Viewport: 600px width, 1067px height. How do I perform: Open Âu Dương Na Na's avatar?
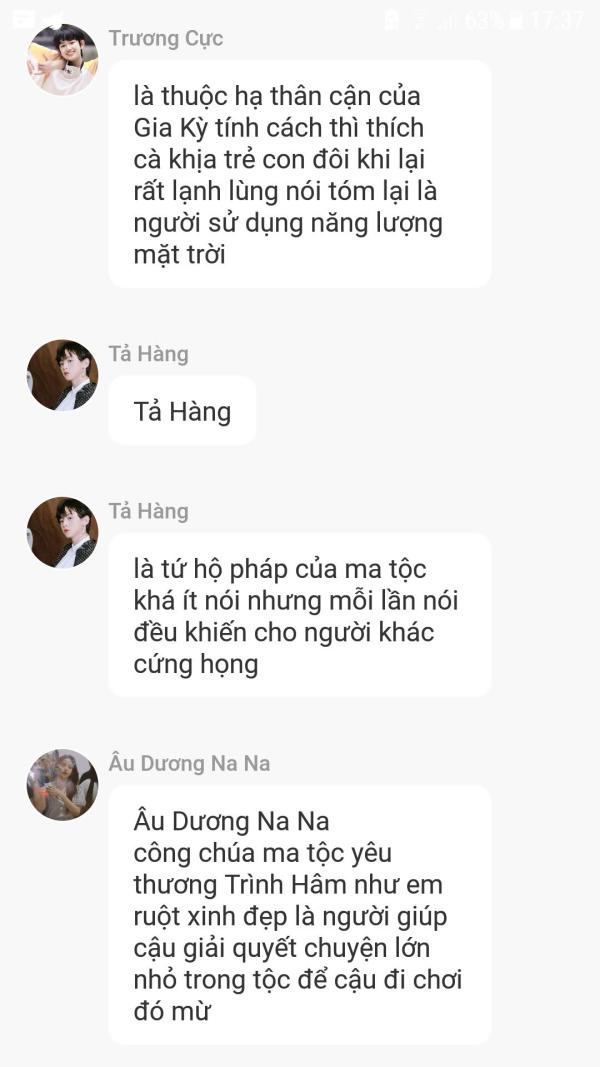(x=63, y=785)
